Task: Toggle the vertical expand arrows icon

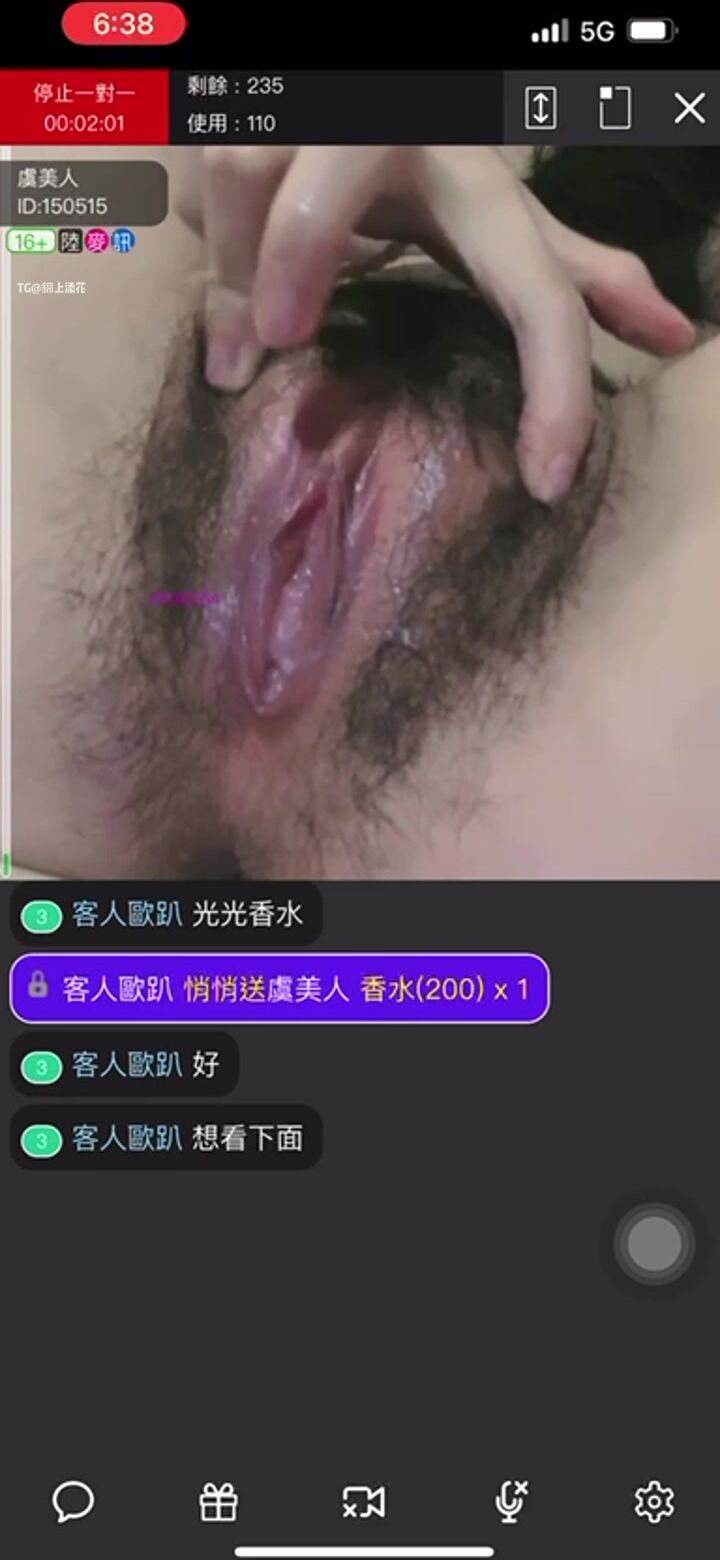Action: (x=540, y=107)
